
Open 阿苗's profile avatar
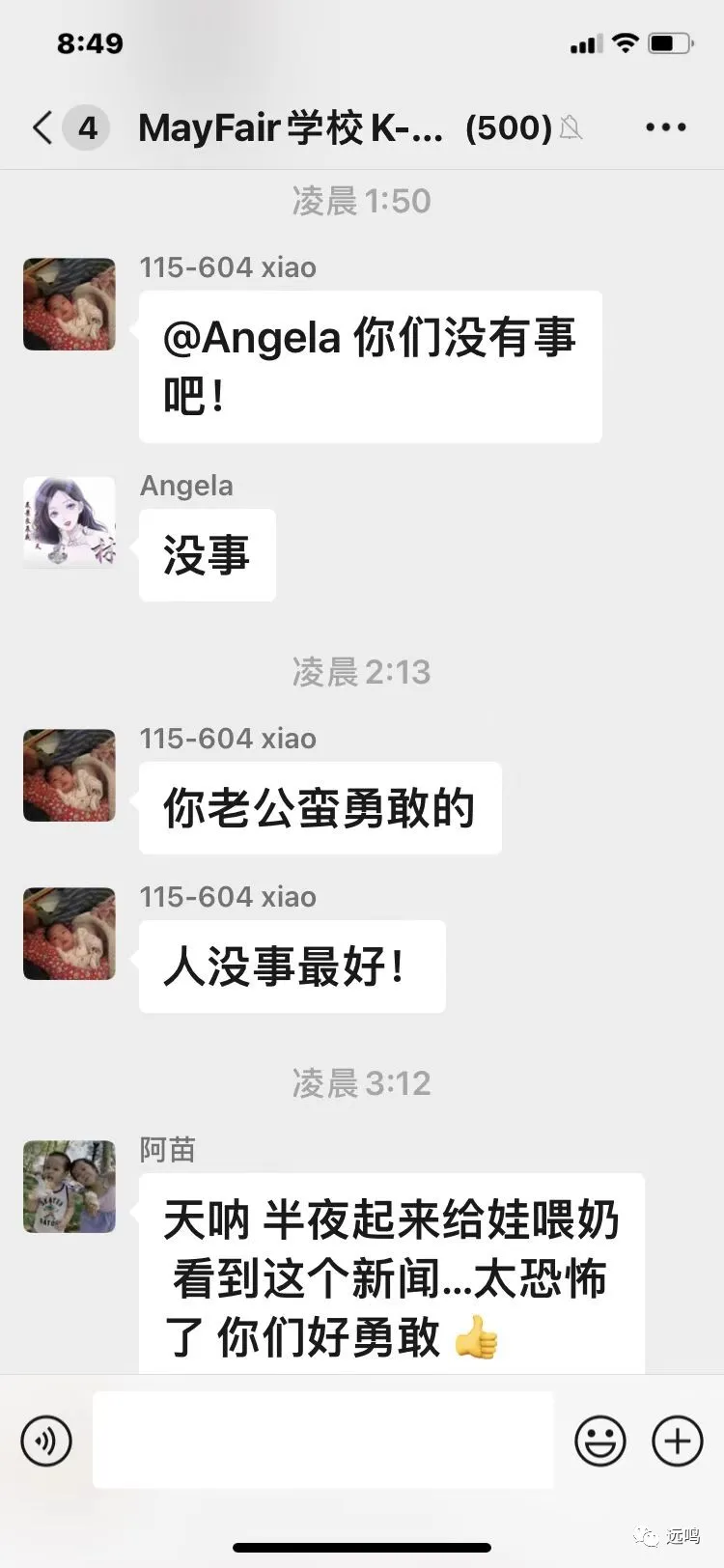(70, 1187)
